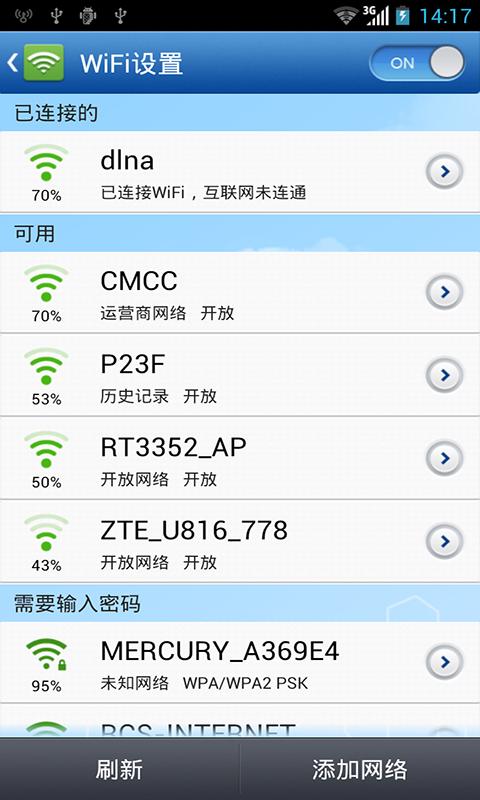480x800 pixels.
Task: Open details arrow for dlna
Action: click(x=444, y=171)
